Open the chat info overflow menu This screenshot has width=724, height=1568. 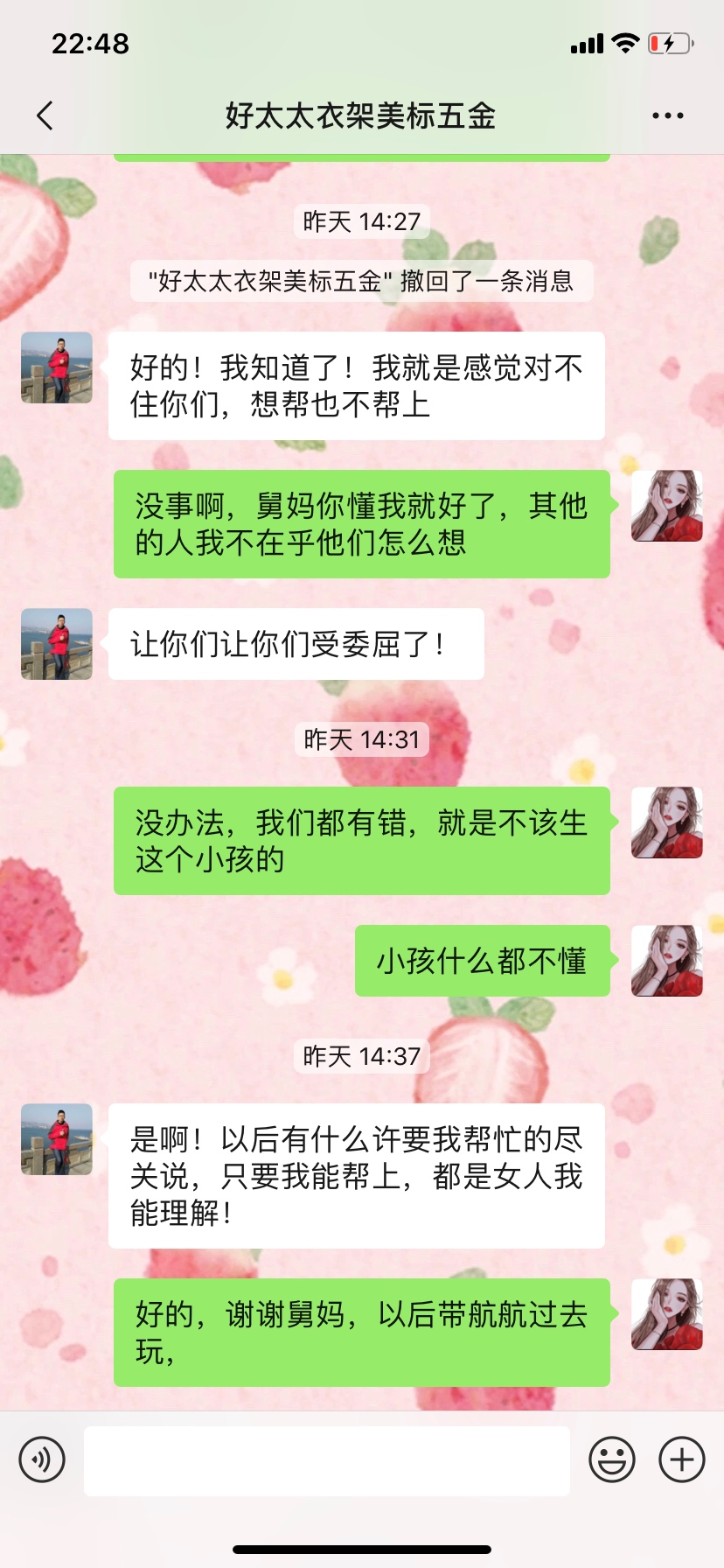(x=667, y=115)
